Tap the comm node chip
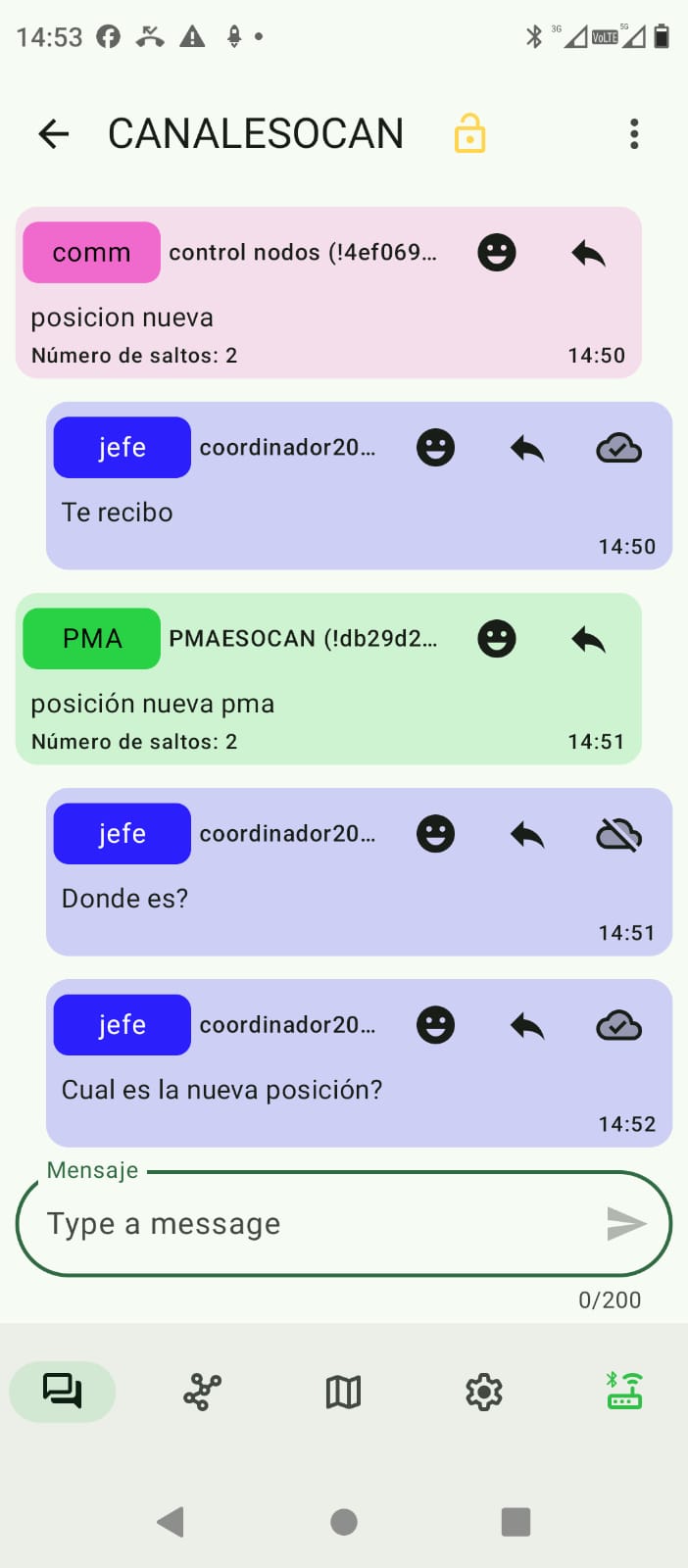The height and width of the screenshot is (1568, 688). coord(92,253)
